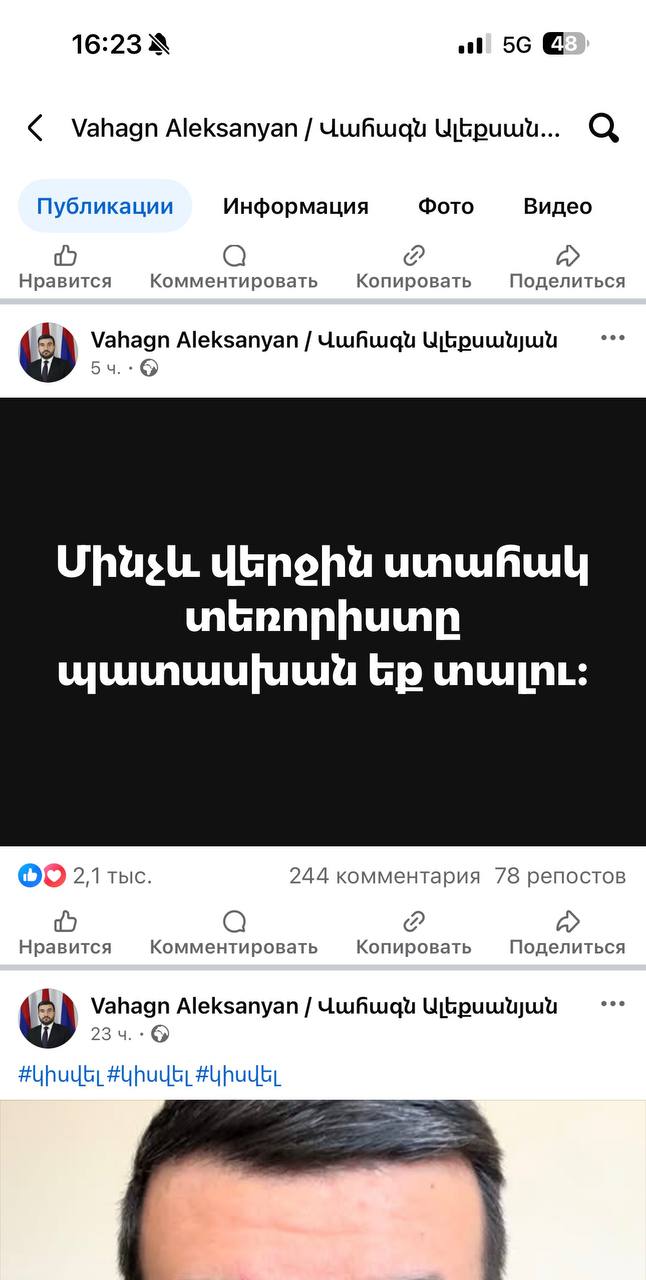View the 78 репостов list
This screenshot has height=1280, width=646.
point(560,876)
